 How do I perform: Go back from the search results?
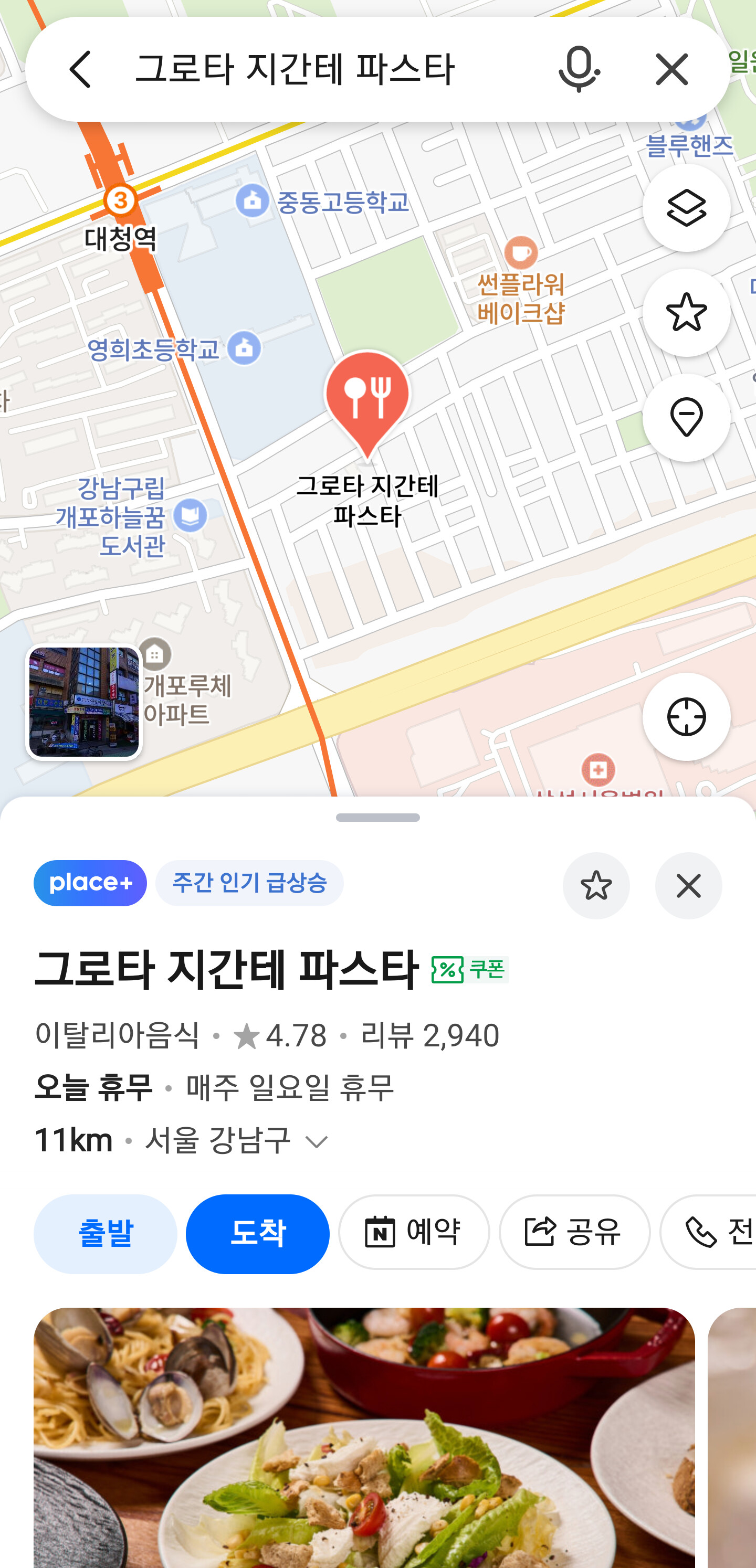click(x=81, y=69)
